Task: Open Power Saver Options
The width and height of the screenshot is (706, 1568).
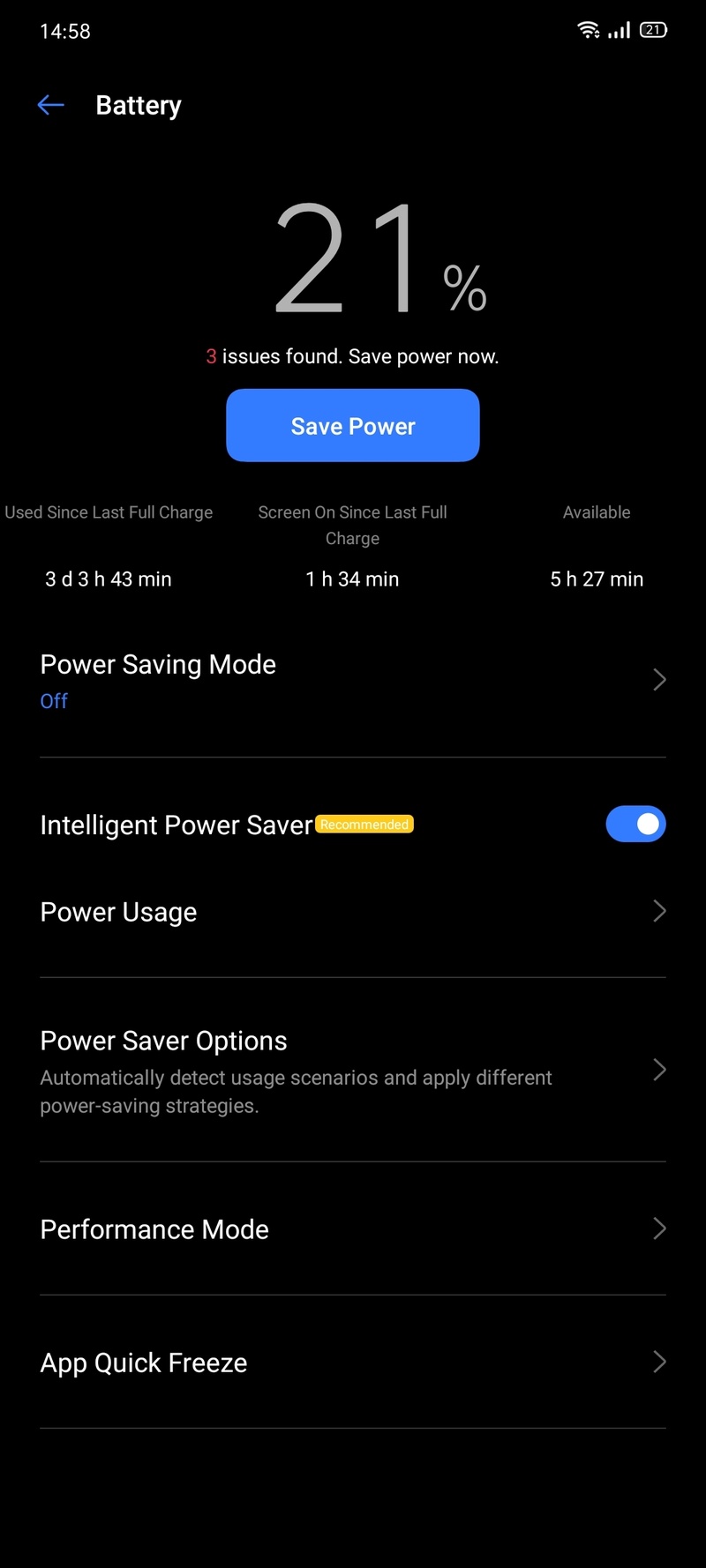Action: (353, 1071)
